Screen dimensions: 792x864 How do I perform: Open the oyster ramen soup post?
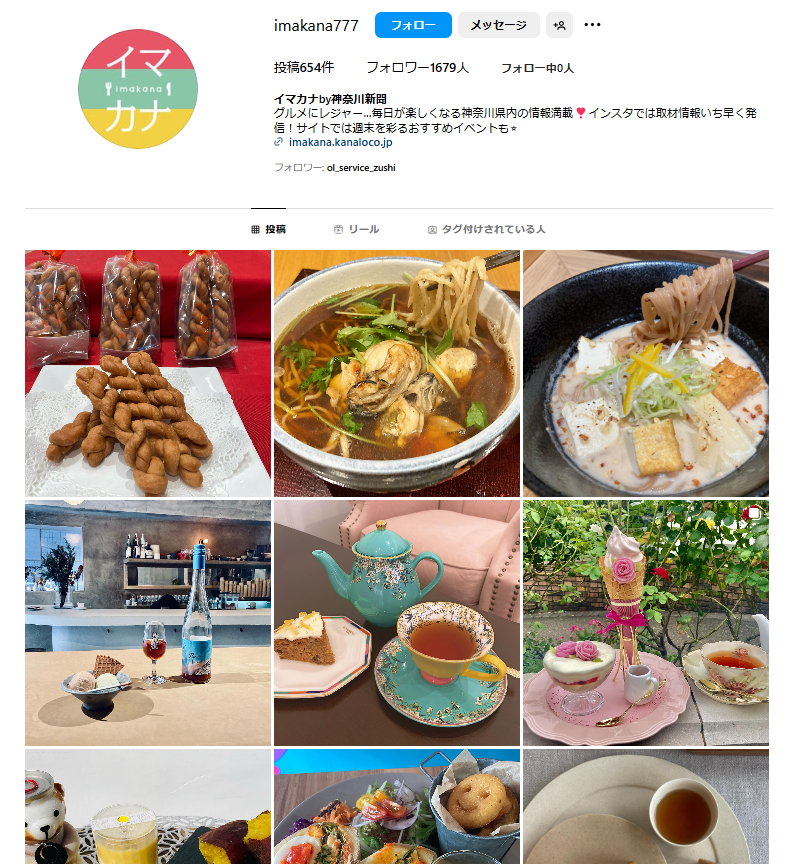pyautogui.click(x=397, y=373)
